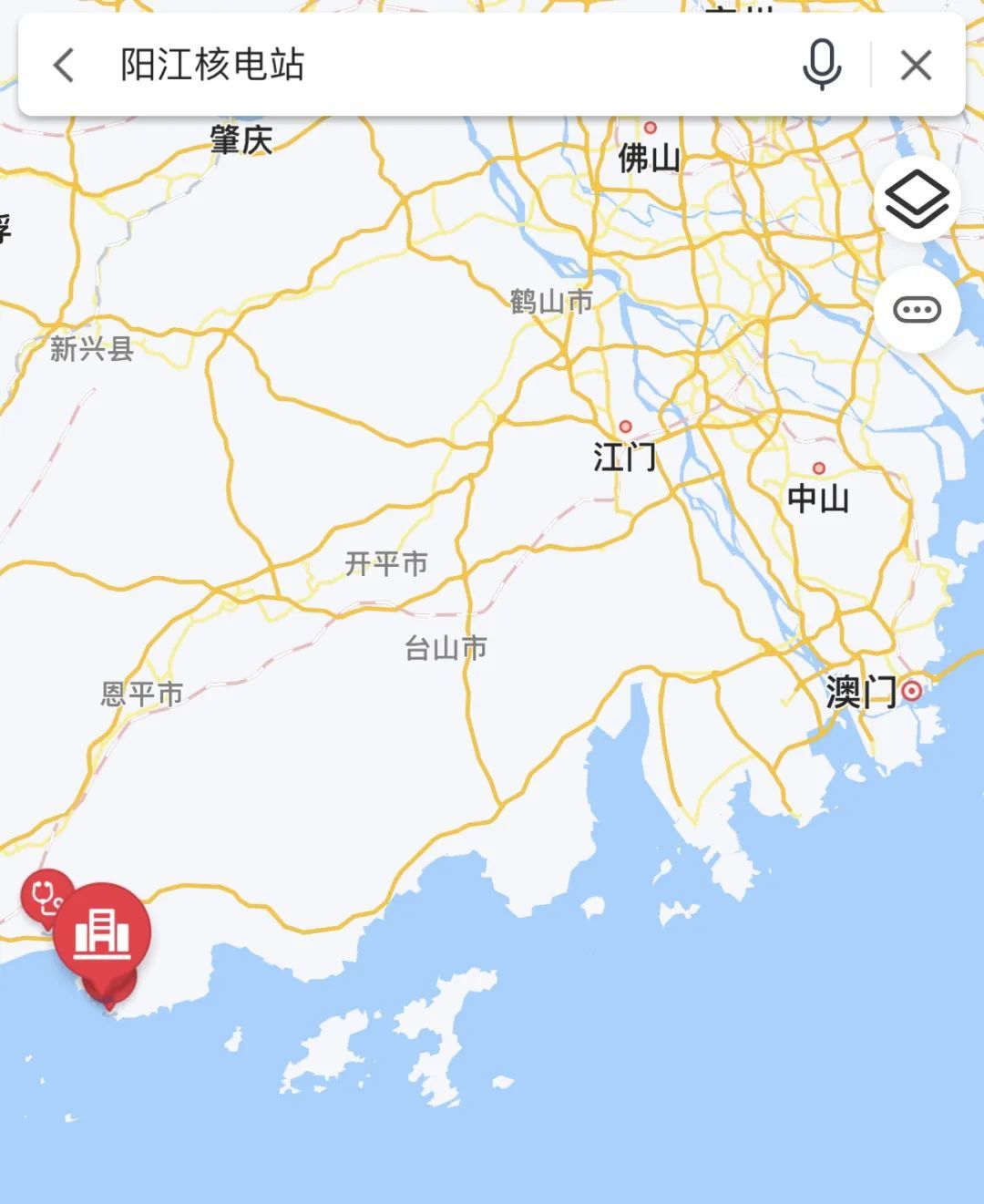Start voice search with the microphone

821,66
